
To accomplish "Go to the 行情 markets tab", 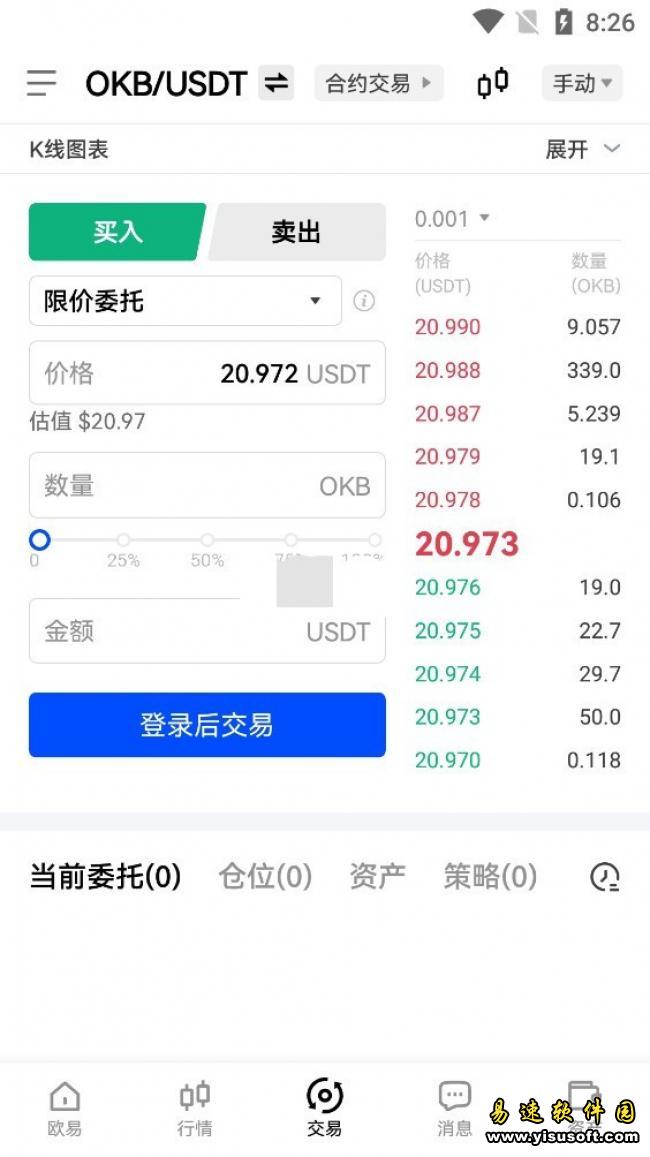I will 195,1108.
